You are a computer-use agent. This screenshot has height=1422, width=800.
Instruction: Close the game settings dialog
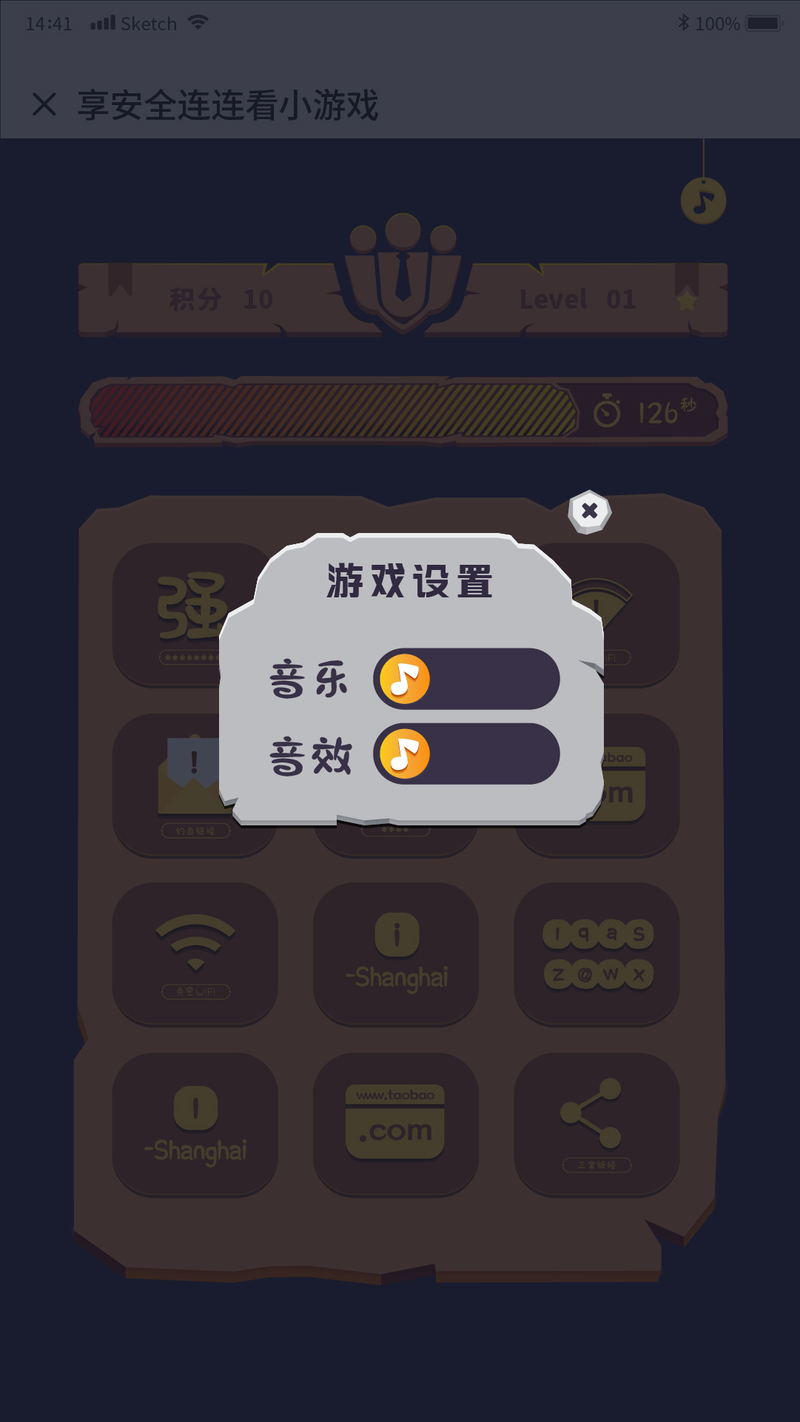(590, 511)
